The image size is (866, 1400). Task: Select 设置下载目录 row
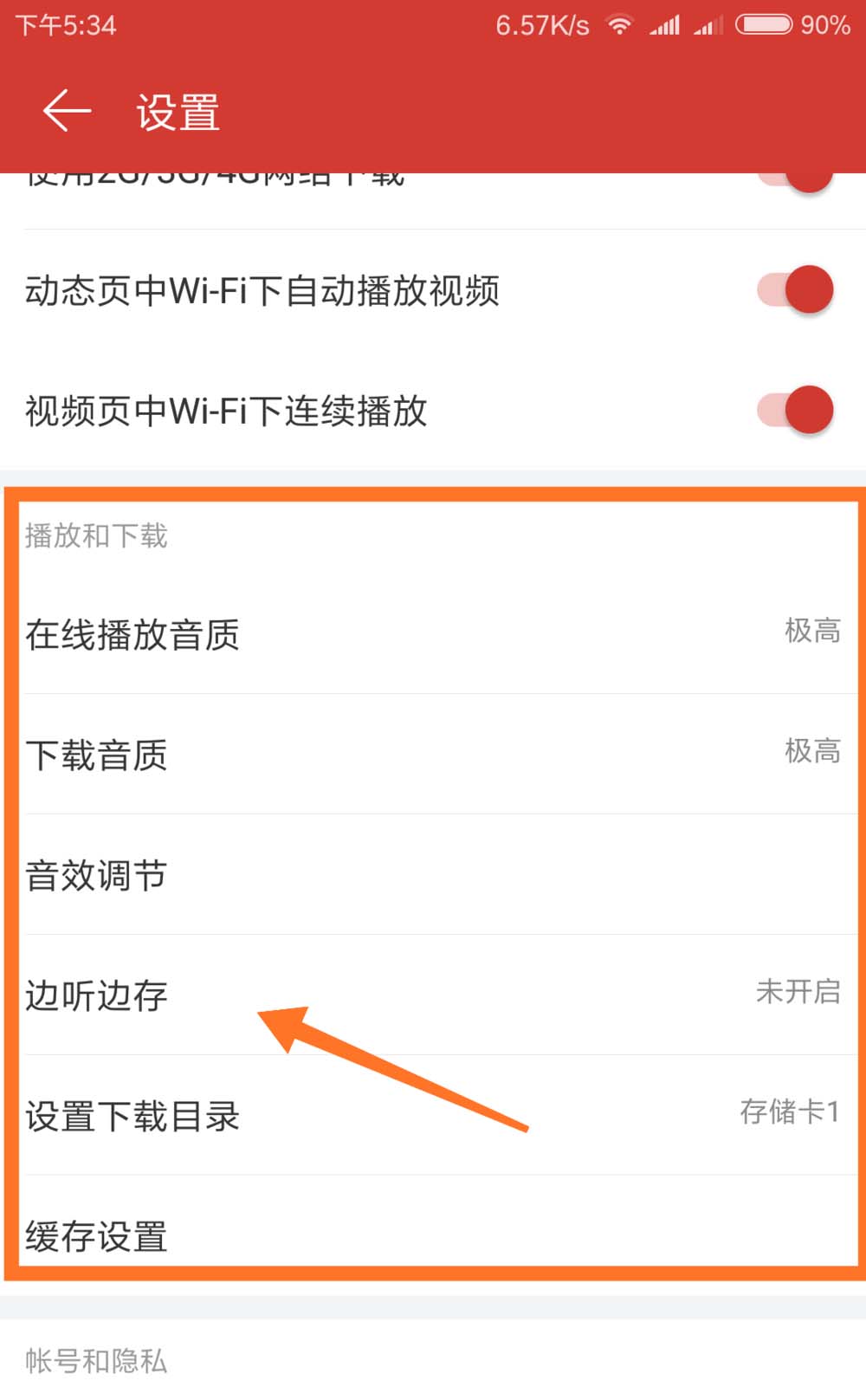[433, 1116]
